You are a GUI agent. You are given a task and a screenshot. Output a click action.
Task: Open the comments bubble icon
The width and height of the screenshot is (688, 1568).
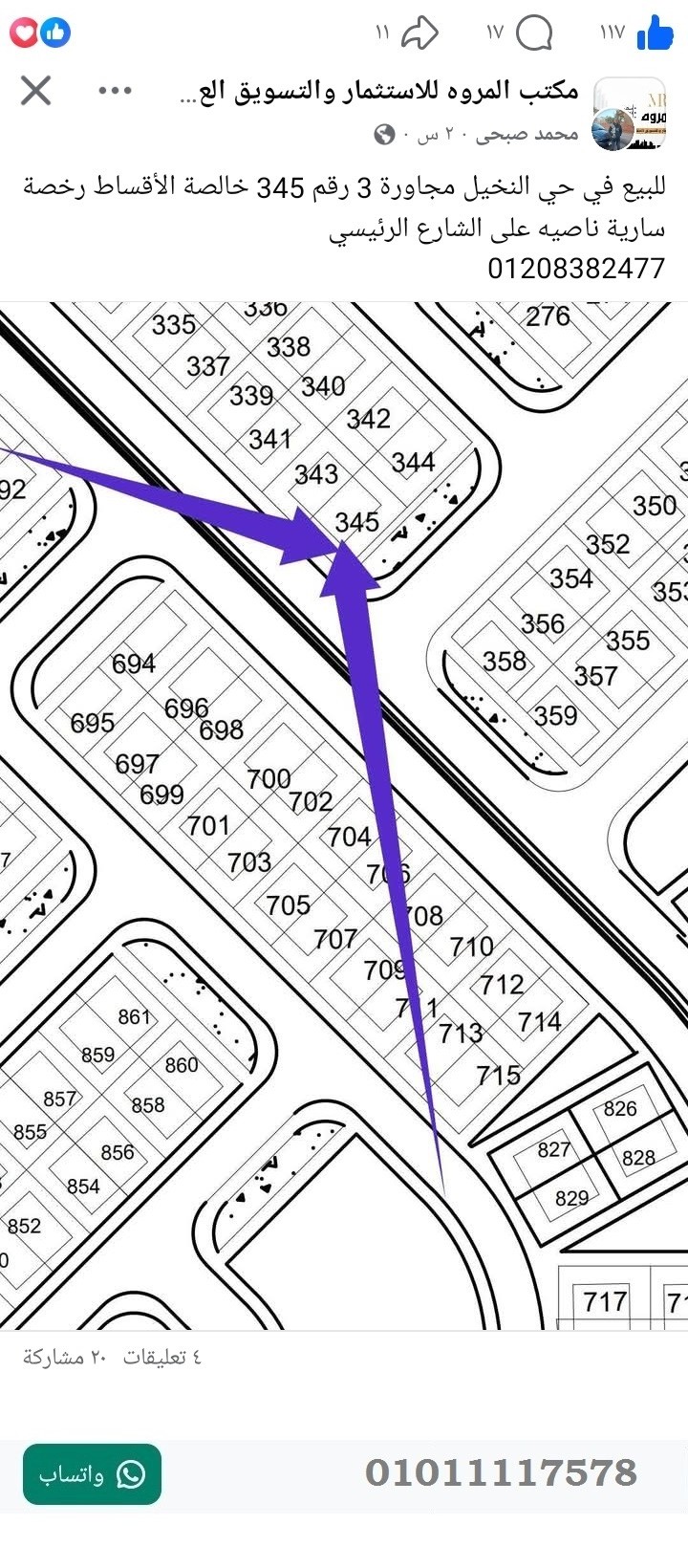coord(533,34)
